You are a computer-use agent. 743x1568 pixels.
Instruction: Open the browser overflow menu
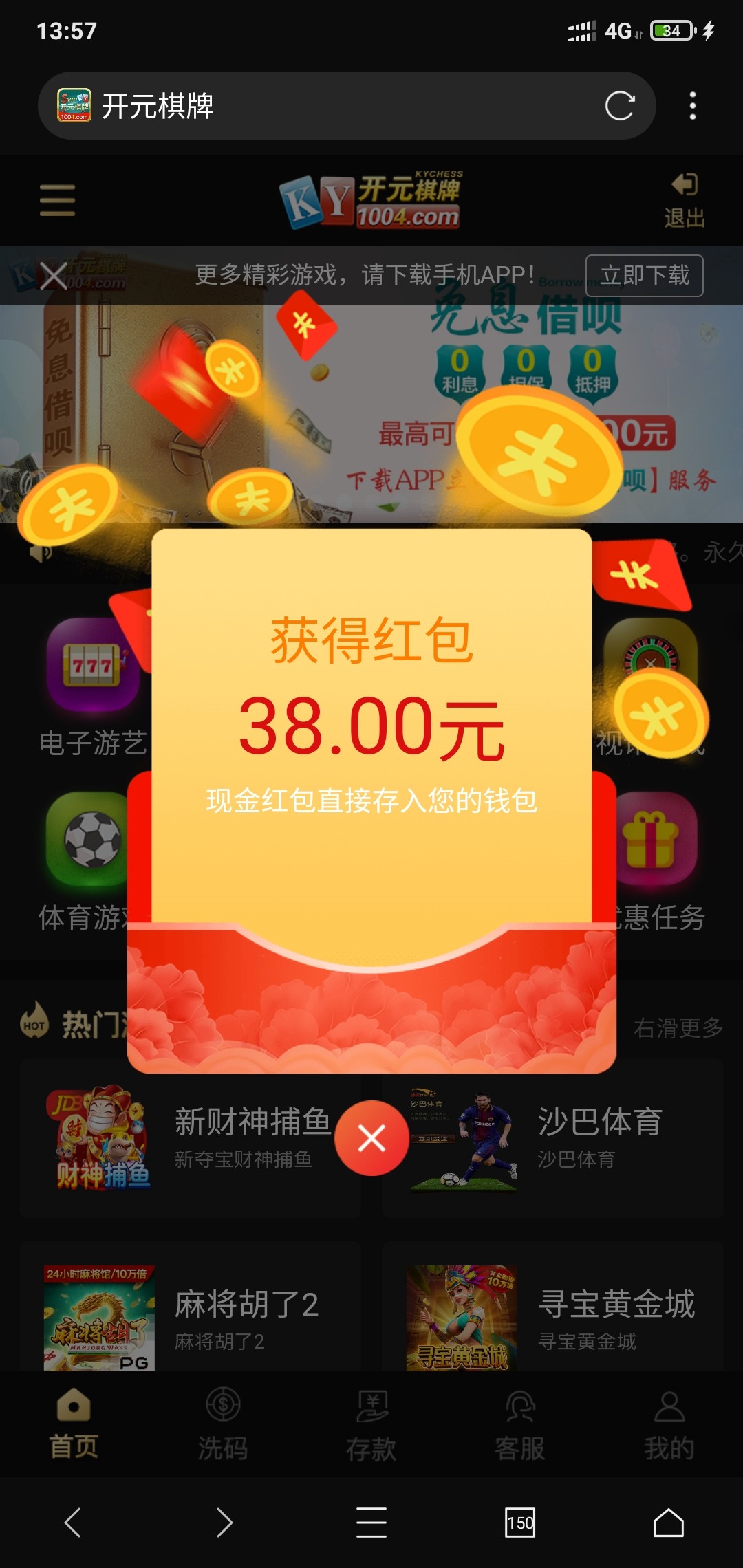click(692, 106)
